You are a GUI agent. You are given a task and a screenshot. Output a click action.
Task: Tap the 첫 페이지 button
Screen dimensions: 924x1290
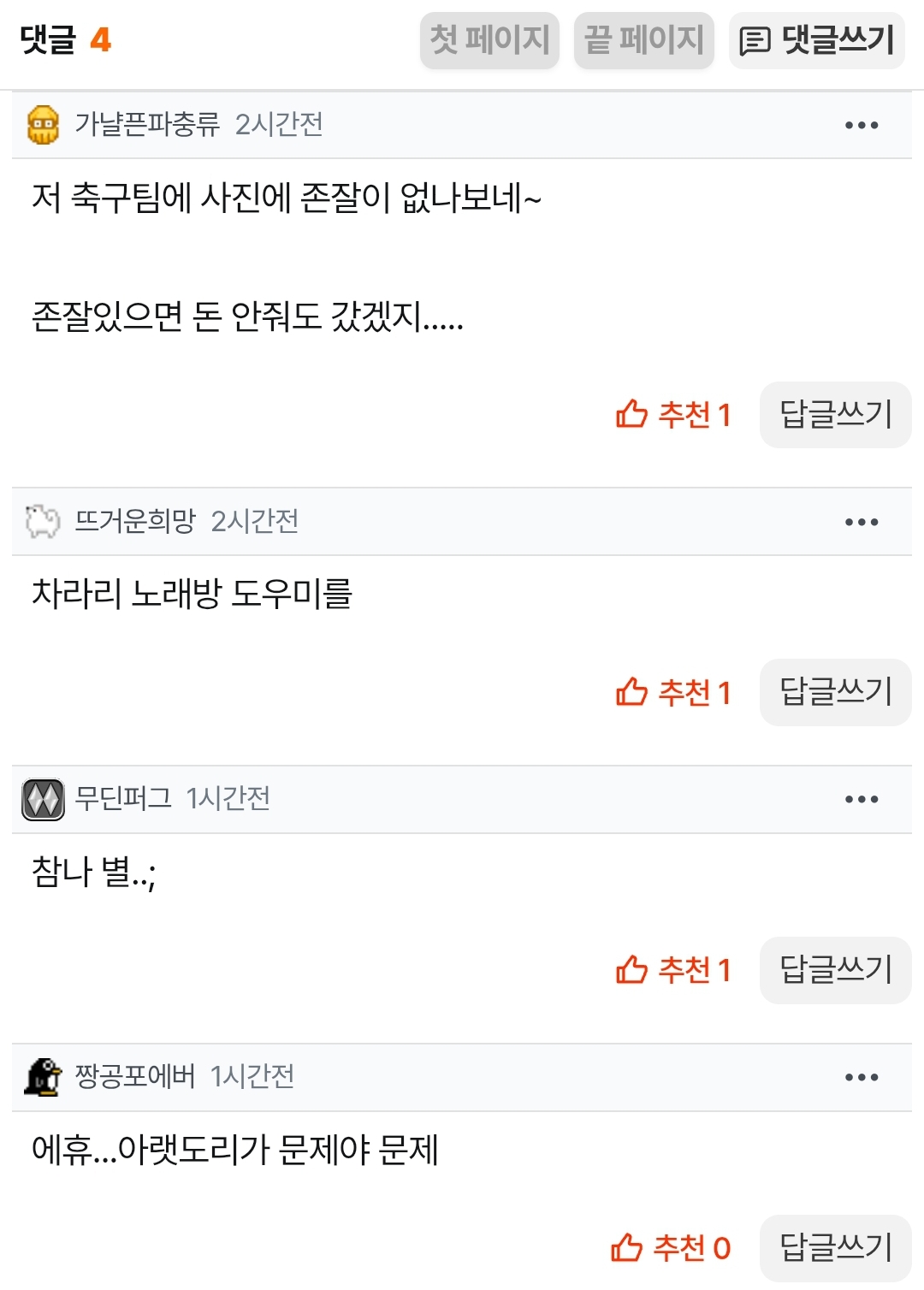[x=489, y=40]
